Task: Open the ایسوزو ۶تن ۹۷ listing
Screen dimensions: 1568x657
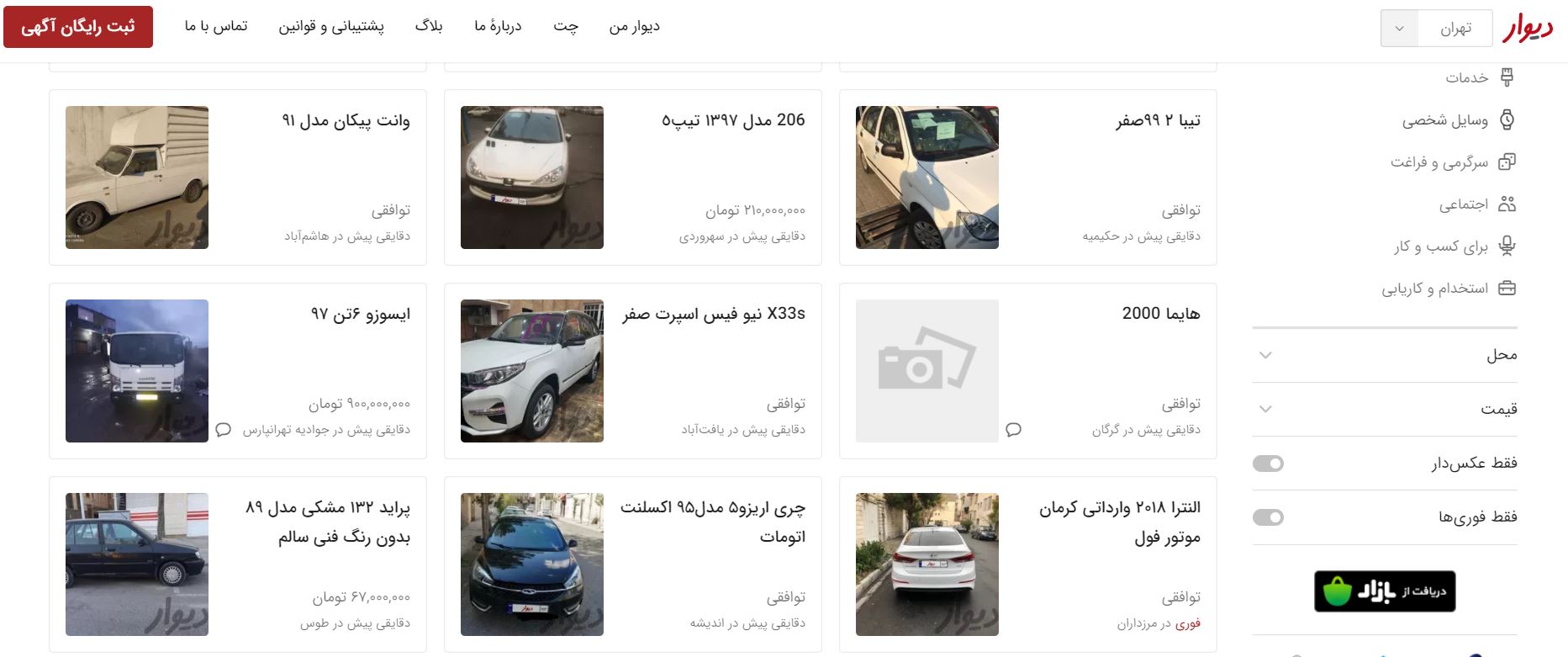Action: tap(237, 371)
